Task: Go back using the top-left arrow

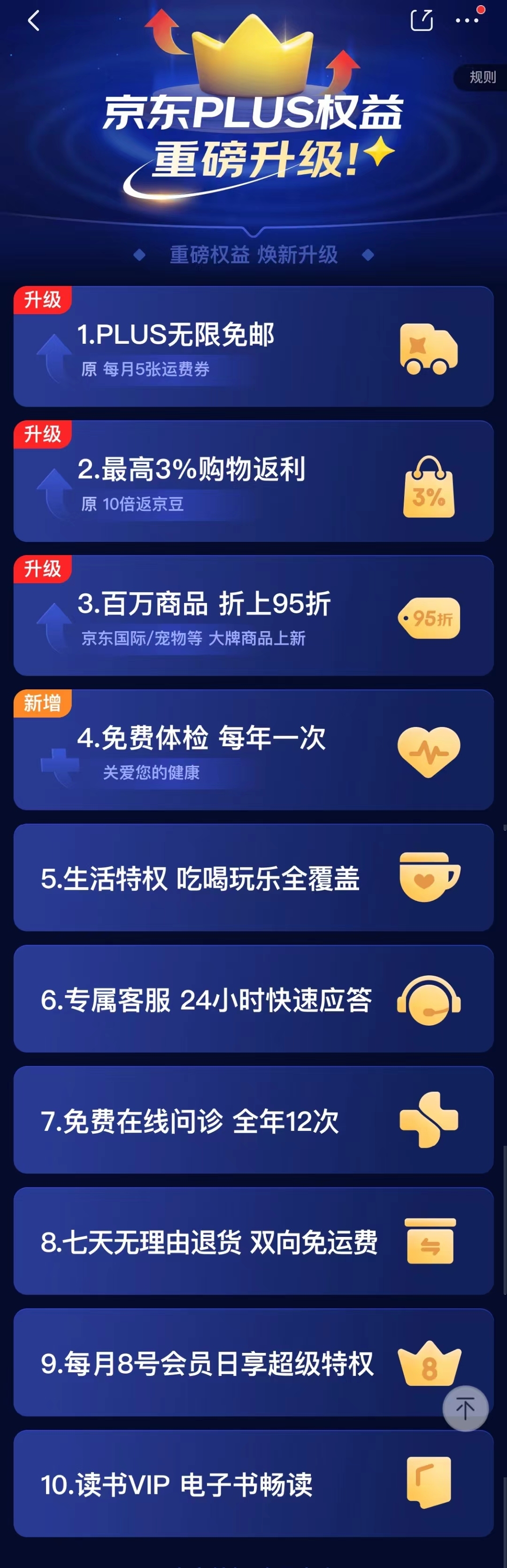Action: pyautogui.click(x=33, y=21)
